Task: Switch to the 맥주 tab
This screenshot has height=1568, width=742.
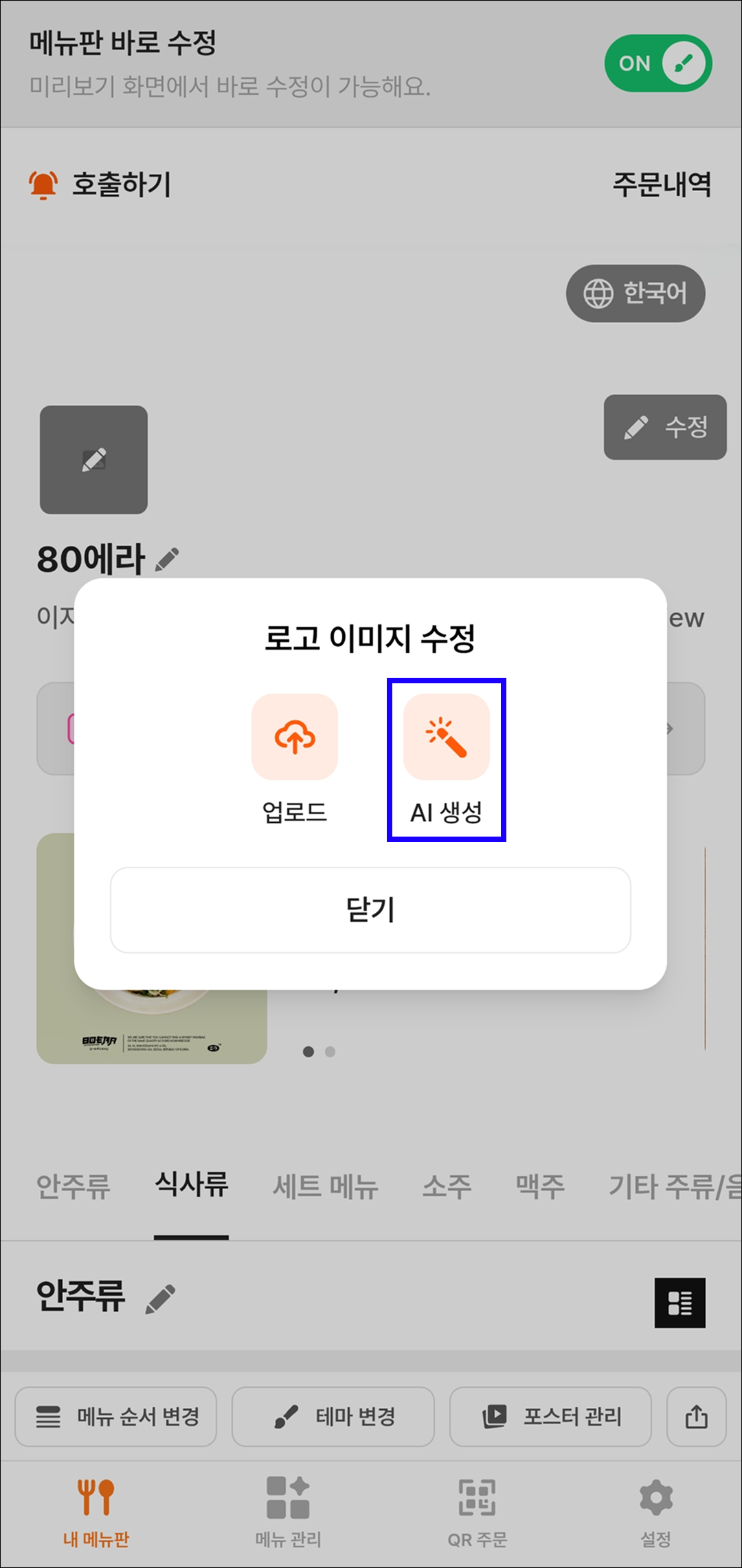Action: tap(540, 1186)
